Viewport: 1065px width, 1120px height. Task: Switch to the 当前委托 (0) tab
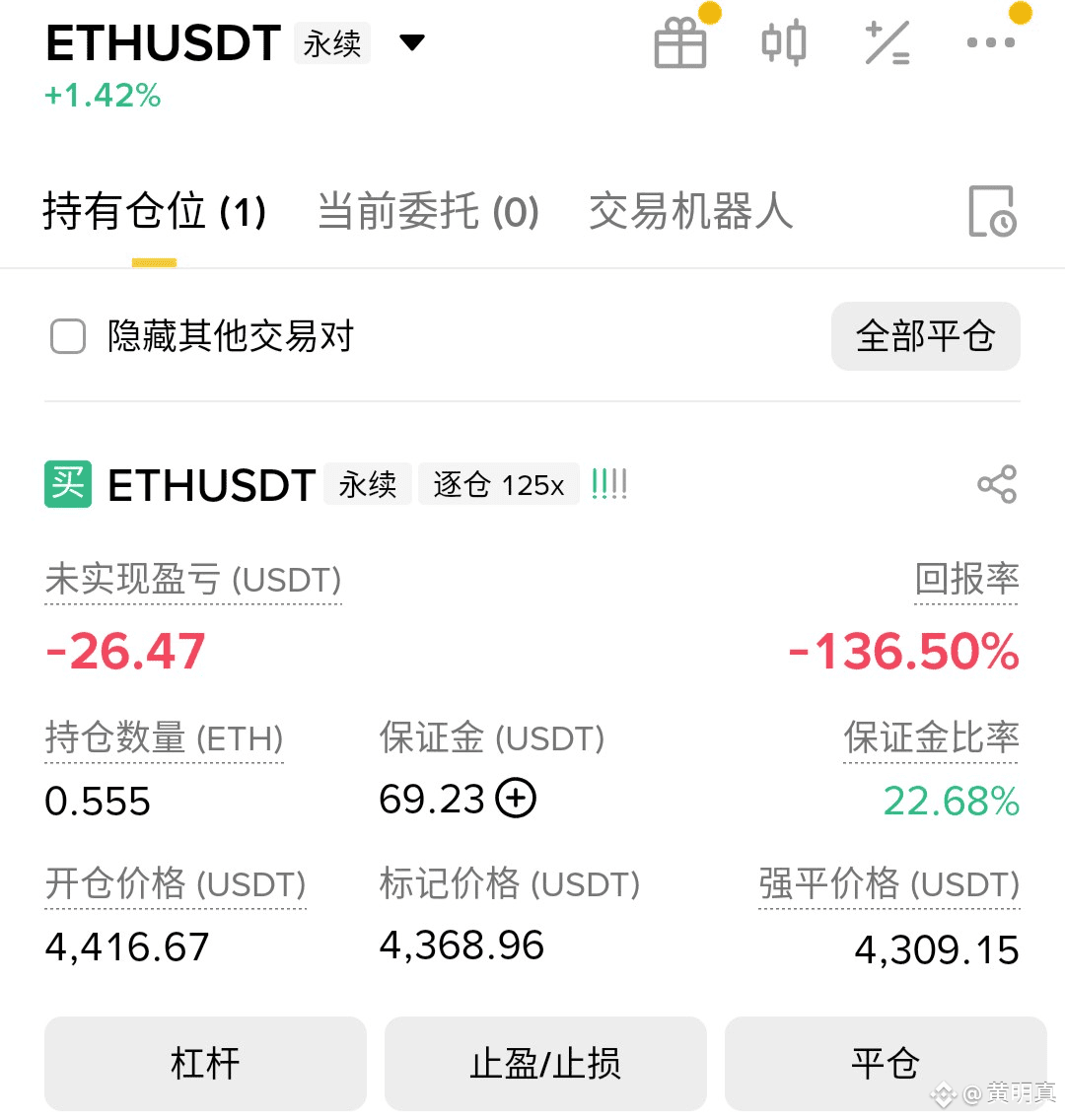(428, 212)
